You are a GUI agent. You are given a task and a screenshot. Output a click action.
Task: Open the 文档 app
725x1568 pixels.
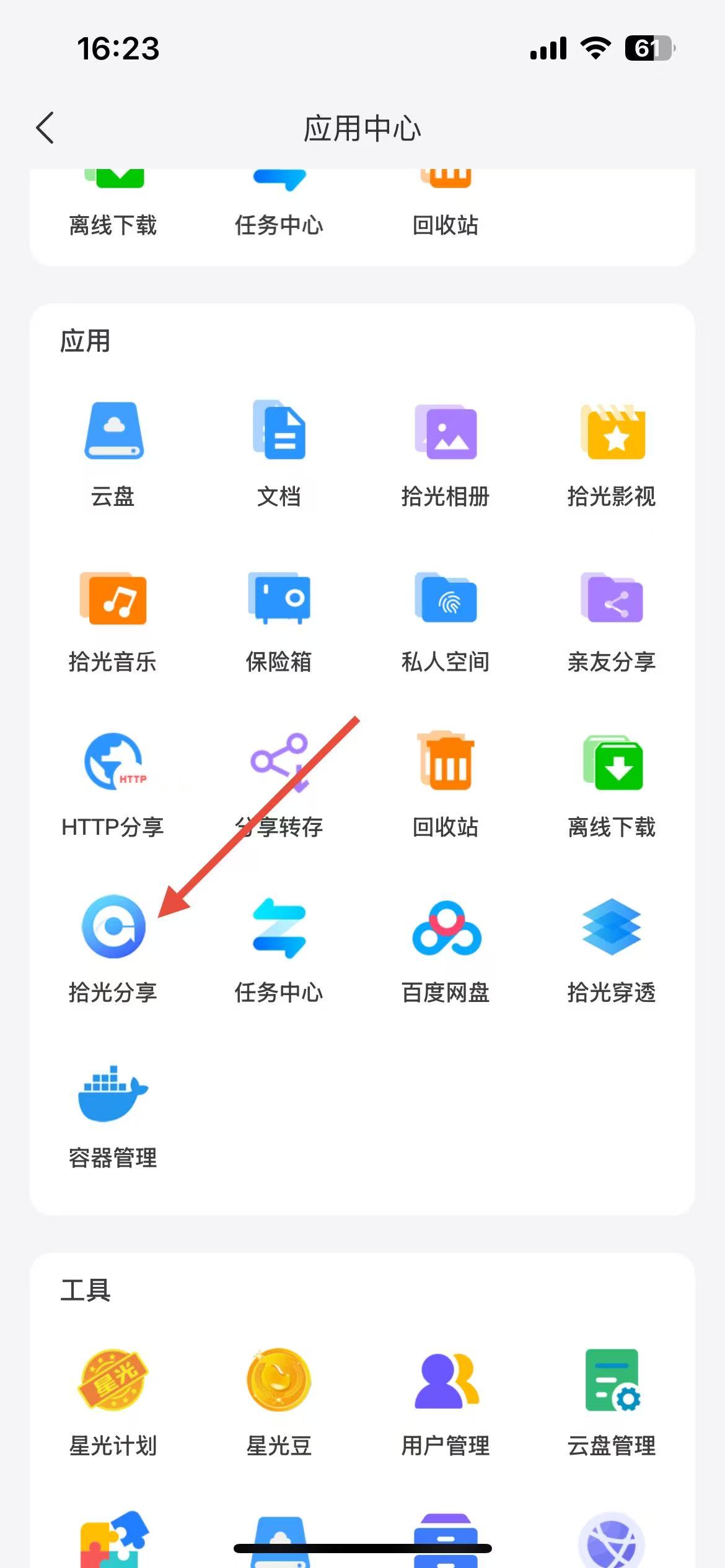279,432
